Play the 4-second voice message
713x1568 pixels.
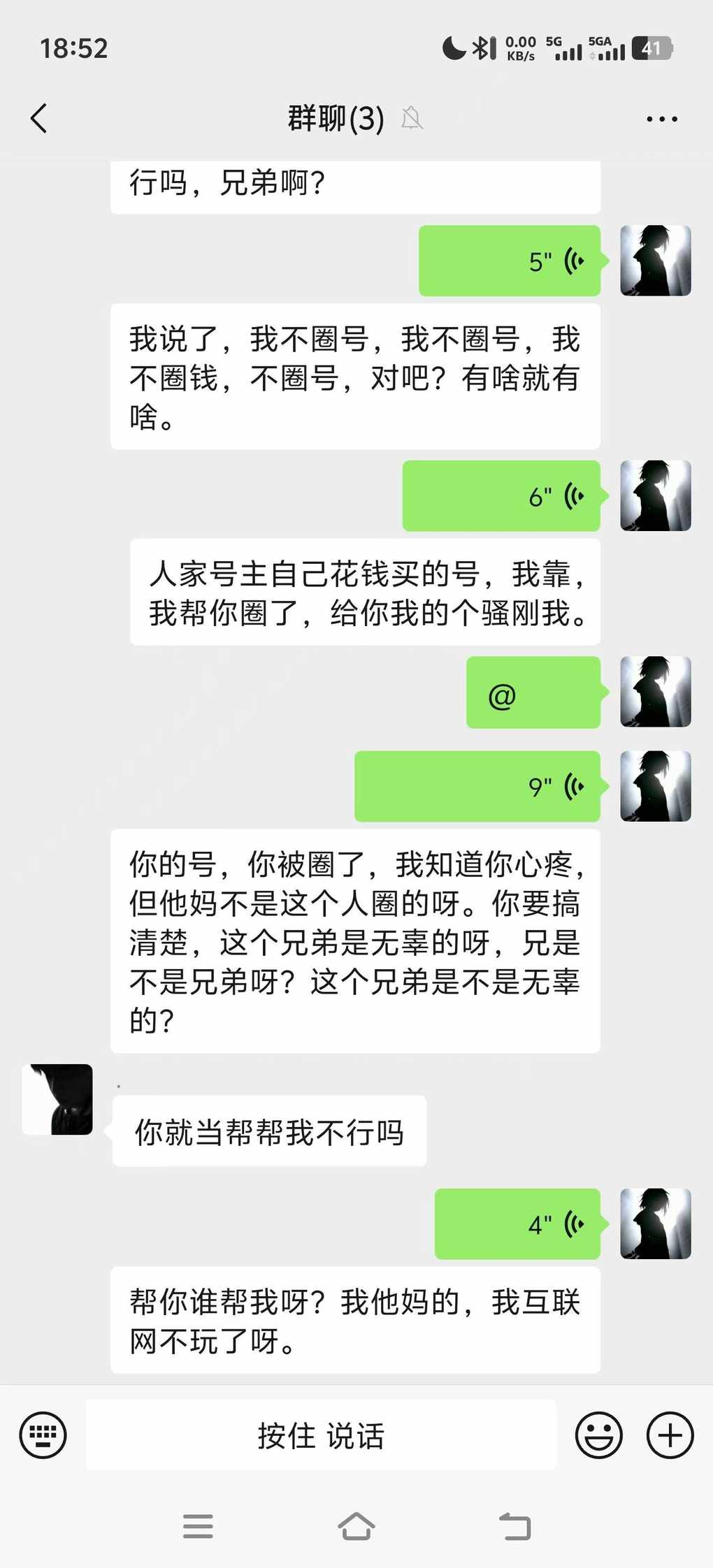click(x=517, y=1224)
